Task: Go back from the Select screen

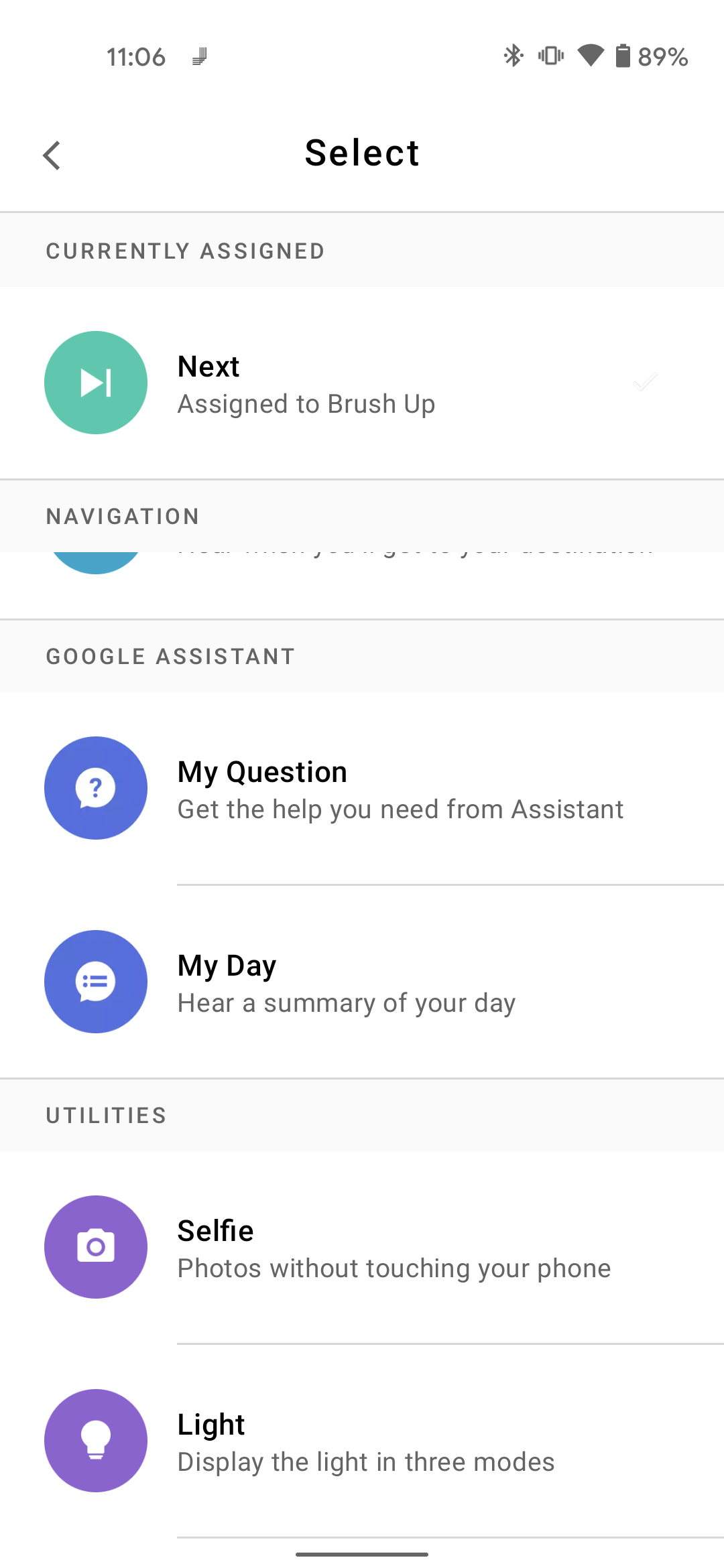Action: (52, 155)
